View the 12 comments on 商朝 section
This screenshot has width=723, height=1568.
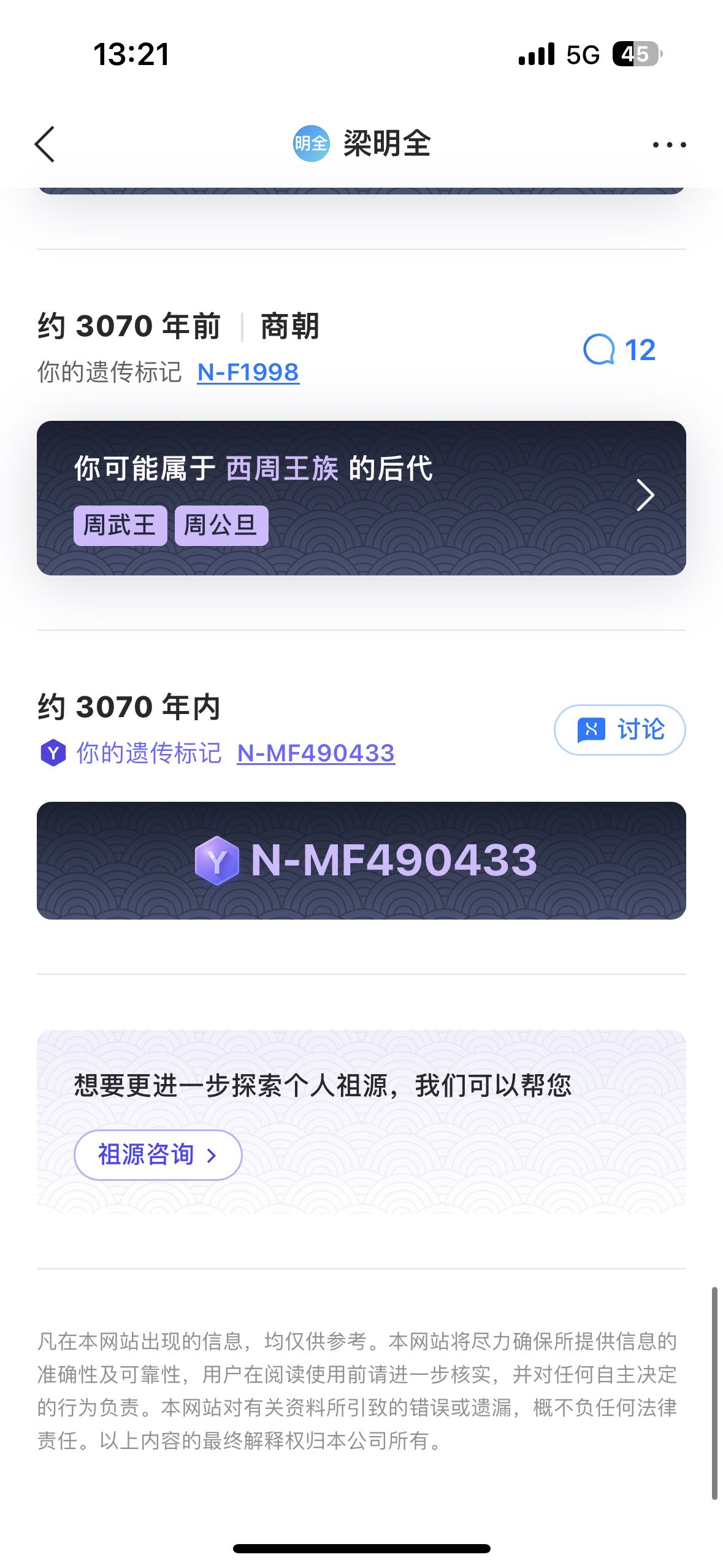point(619,350)
